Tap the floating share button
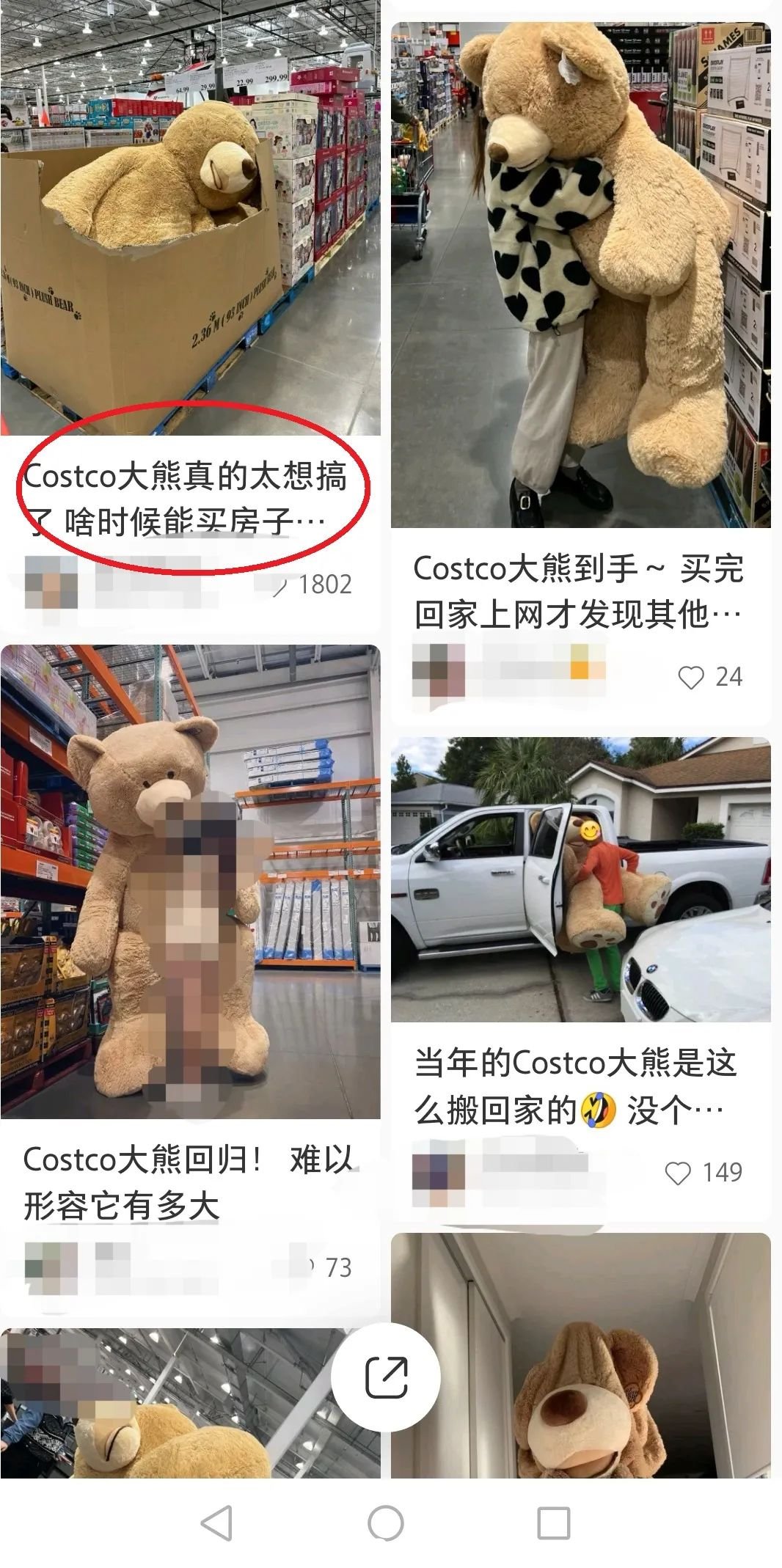This screenshot has height=1568, width=782. 386,1377
